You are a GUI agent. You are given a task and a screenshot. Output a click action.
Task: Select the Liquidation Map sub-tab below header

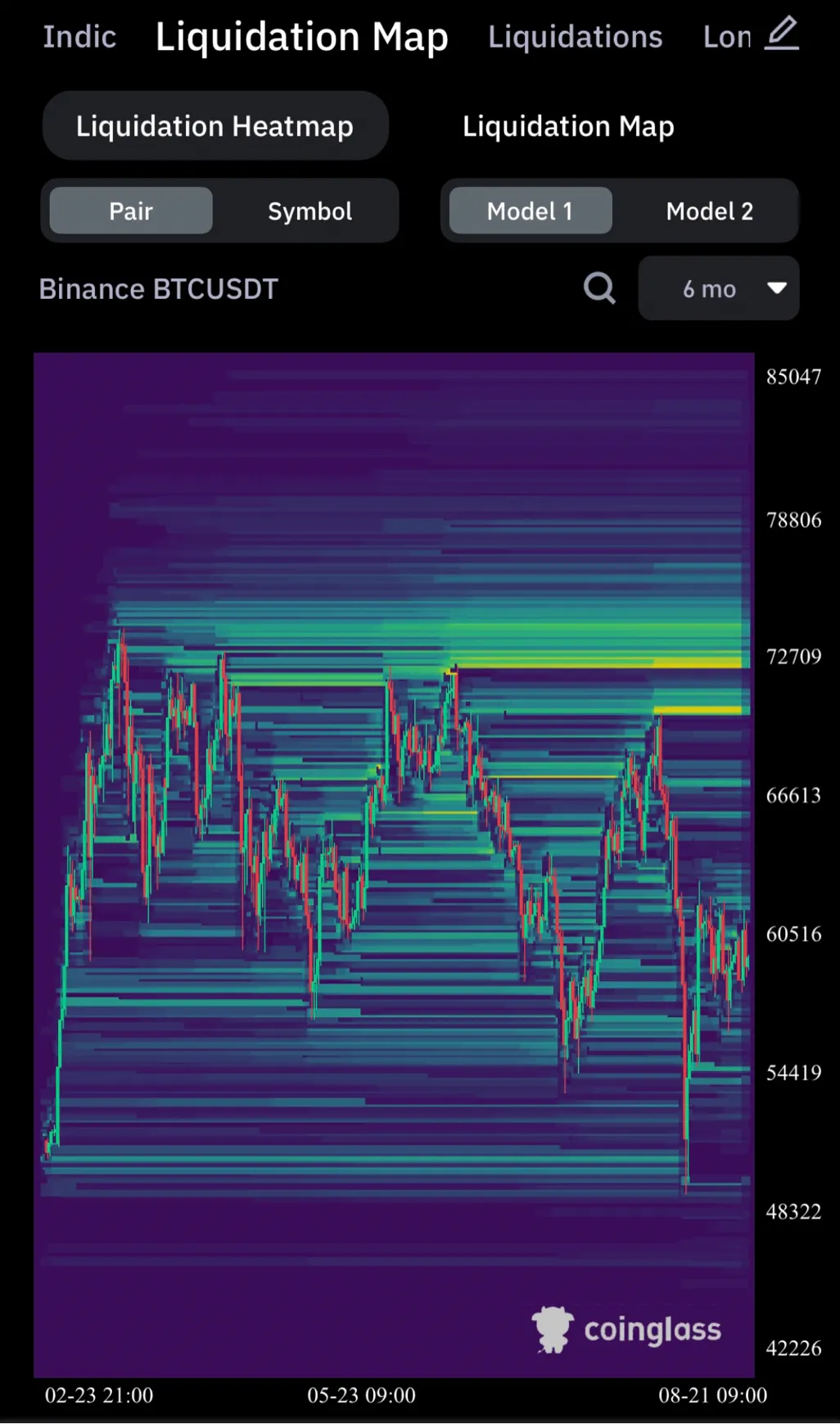[568, 126]
